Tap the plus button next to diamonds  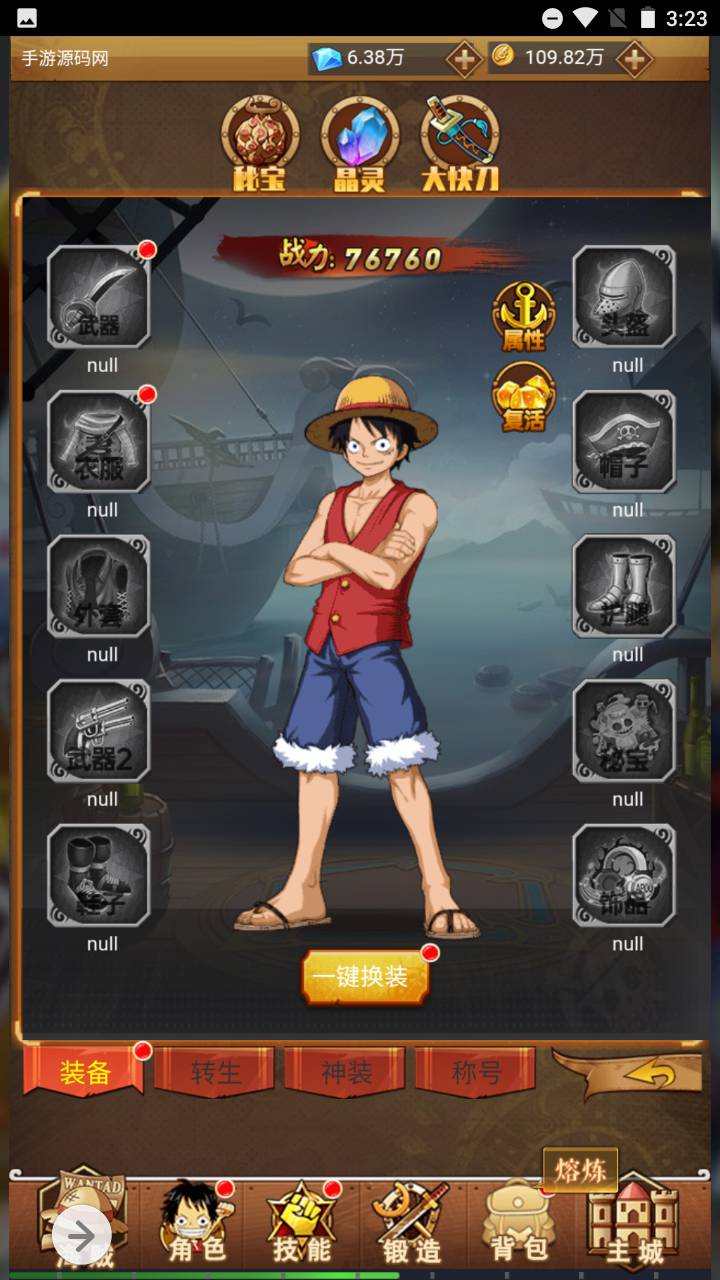464,59
